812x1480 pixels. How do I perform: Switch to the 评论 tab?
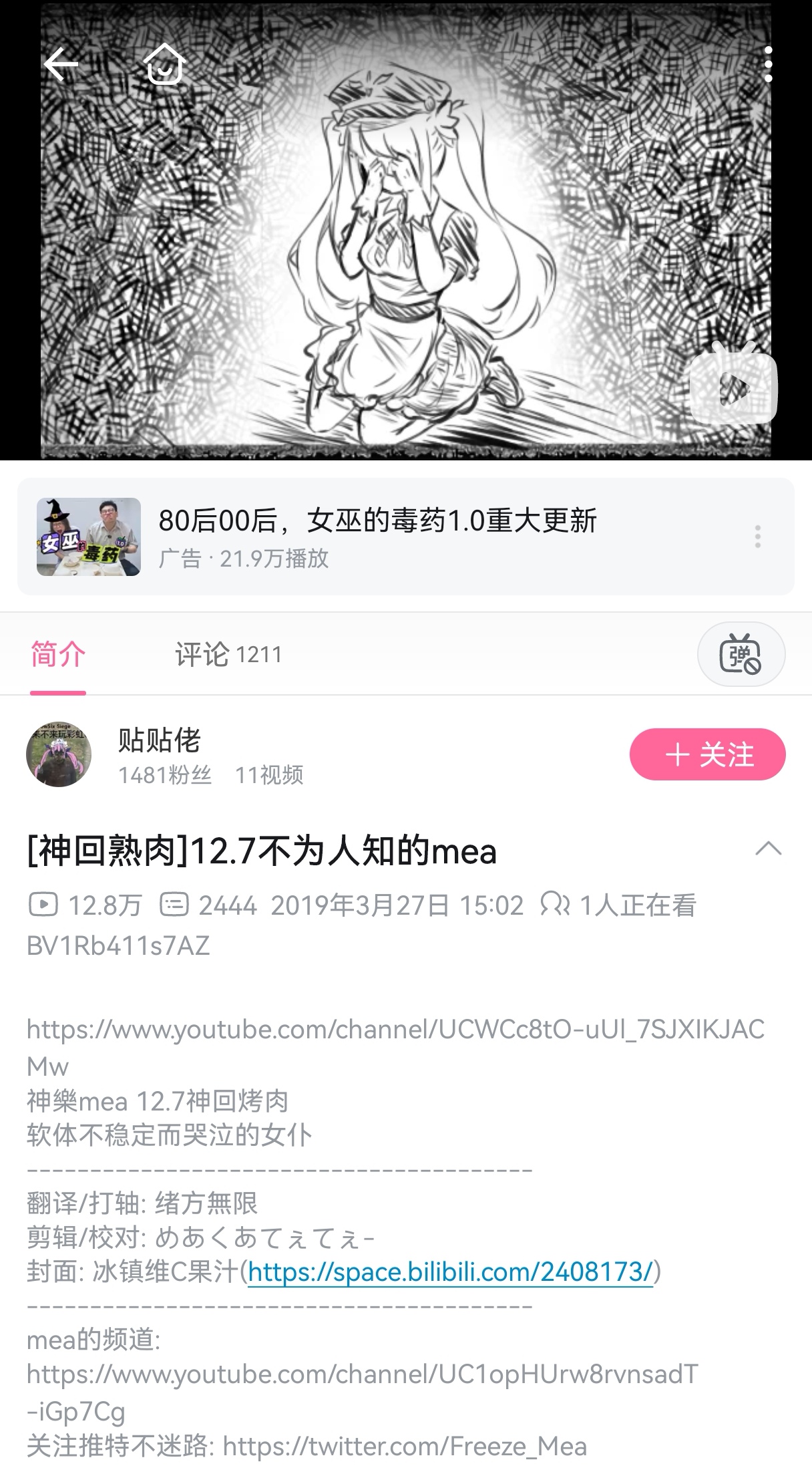[228, 654]
